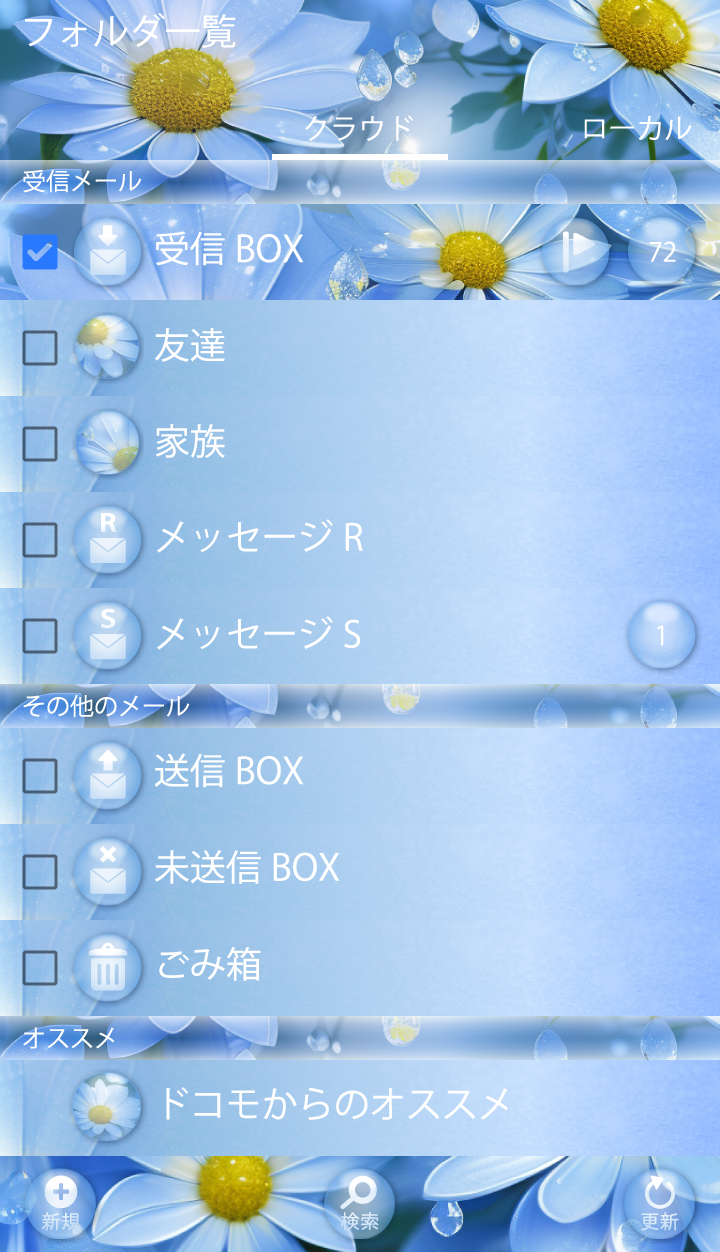The height and width of the screenshot is (1252, 720).
Task: Switch to the ローカル tab
Action: coord(636,128)
